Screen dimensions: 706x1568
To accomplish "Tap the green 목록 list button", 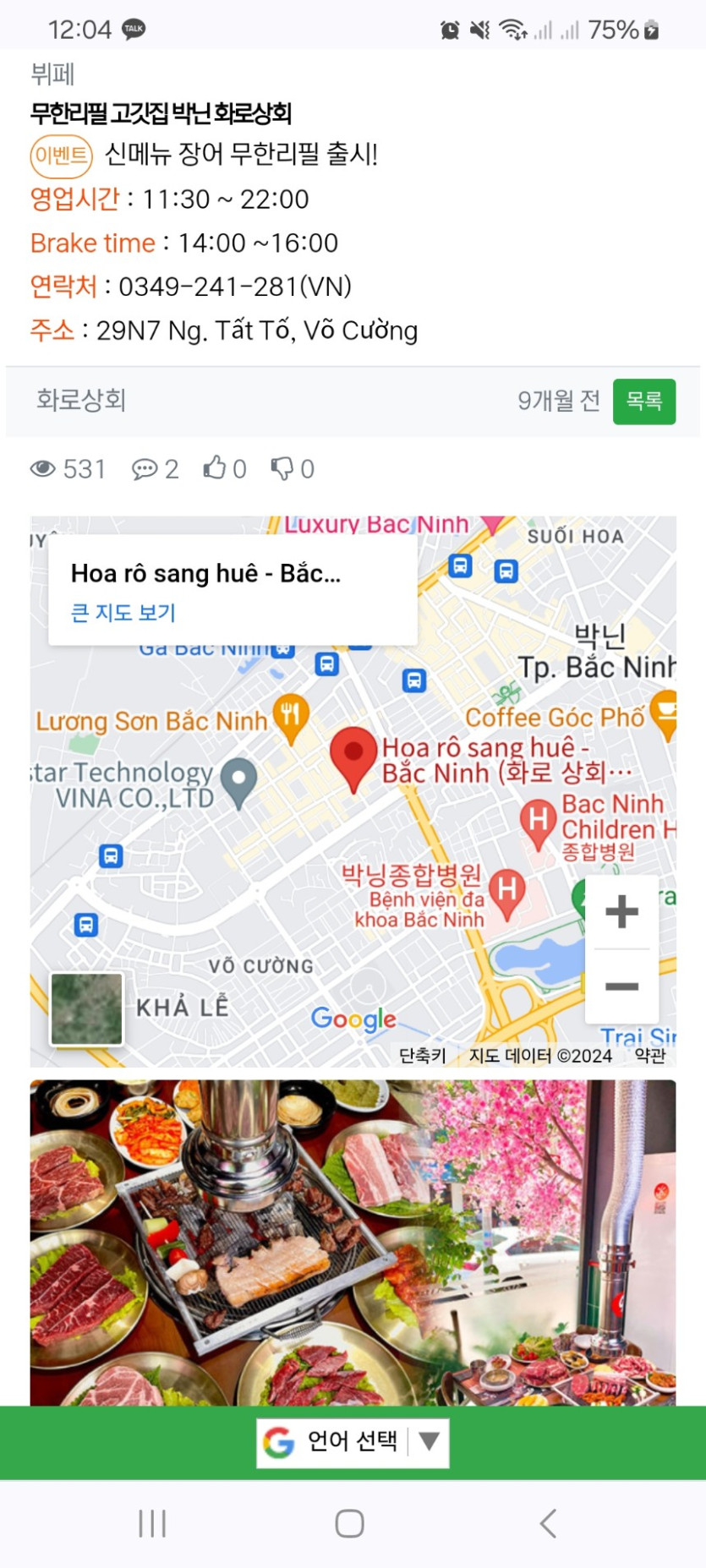I will 643,402.
